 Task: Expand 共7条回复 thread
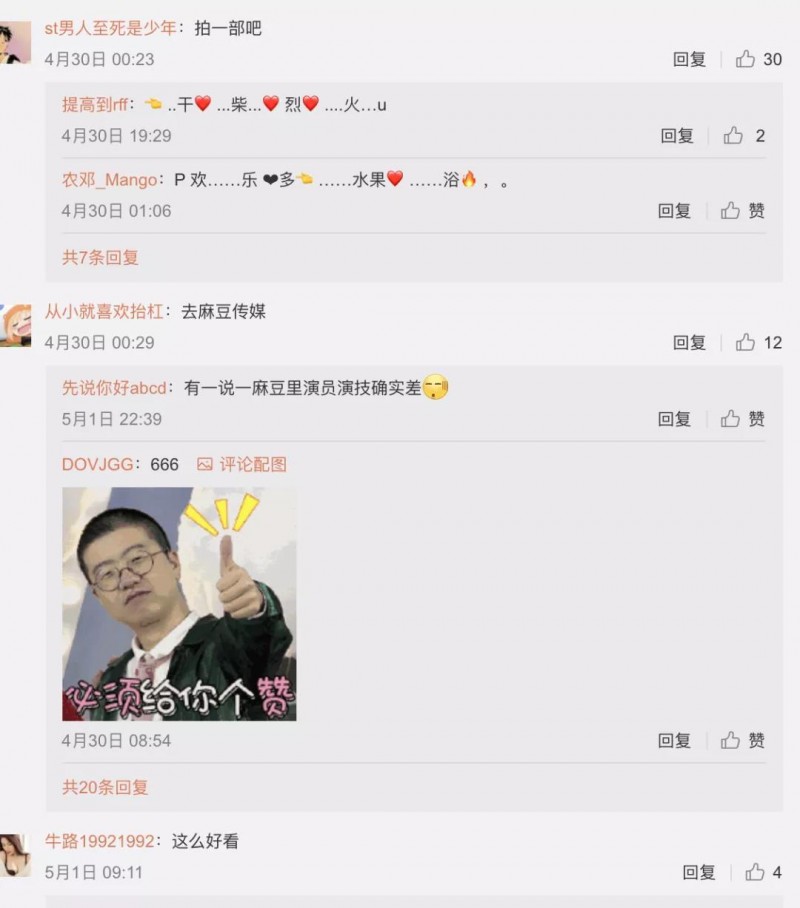(100, 257)
